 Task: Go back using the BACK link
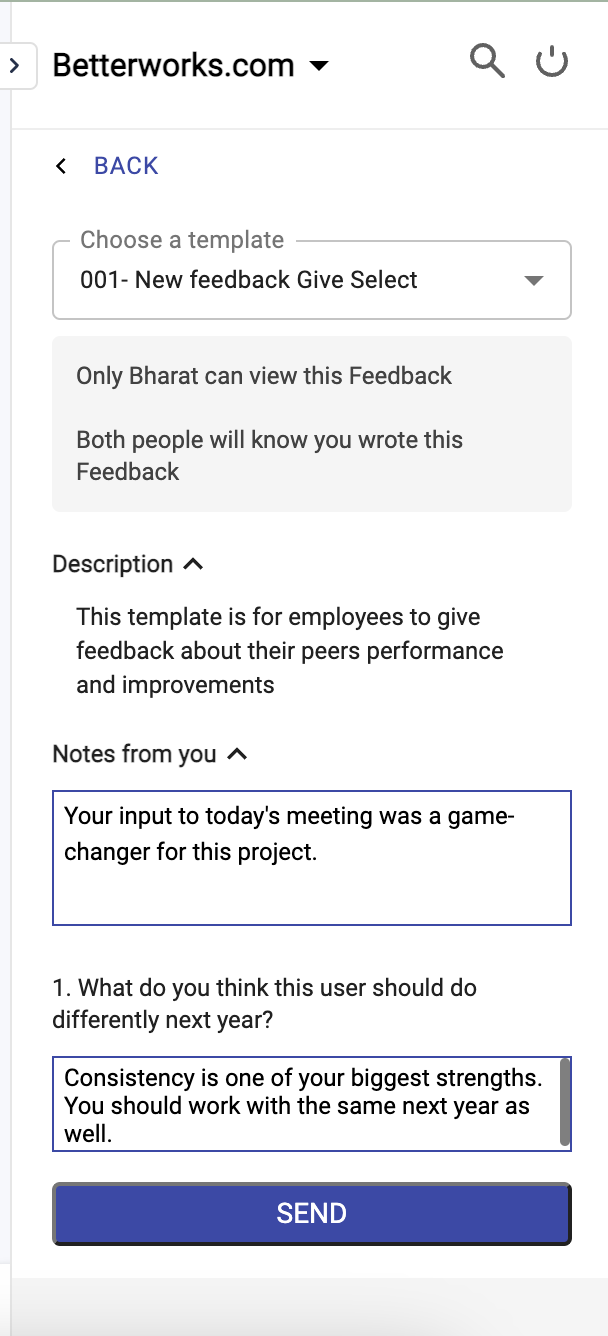point(106,166)
